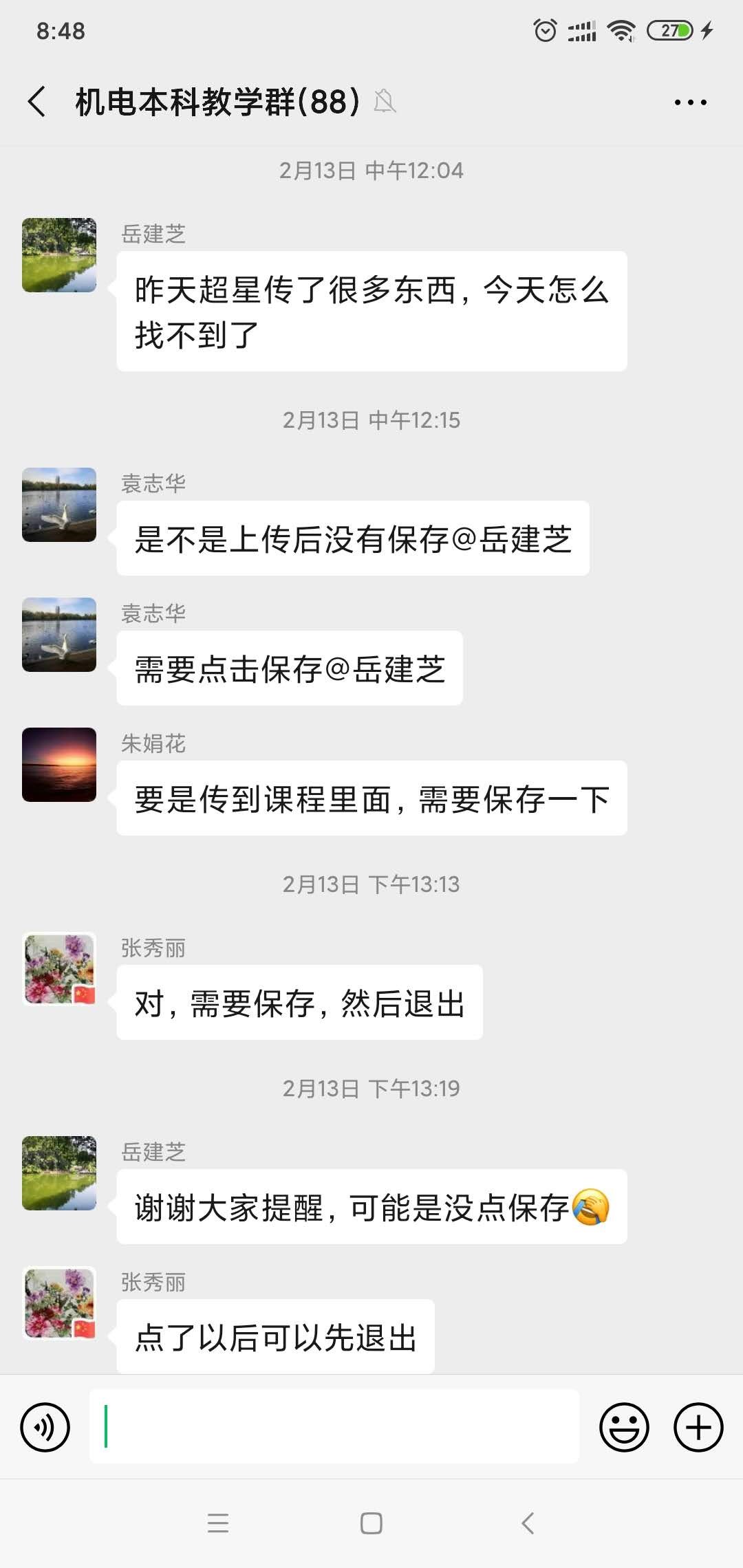Go to the system home screen
Viewport: 743px width, 1568px height.
pos(371,1523)
